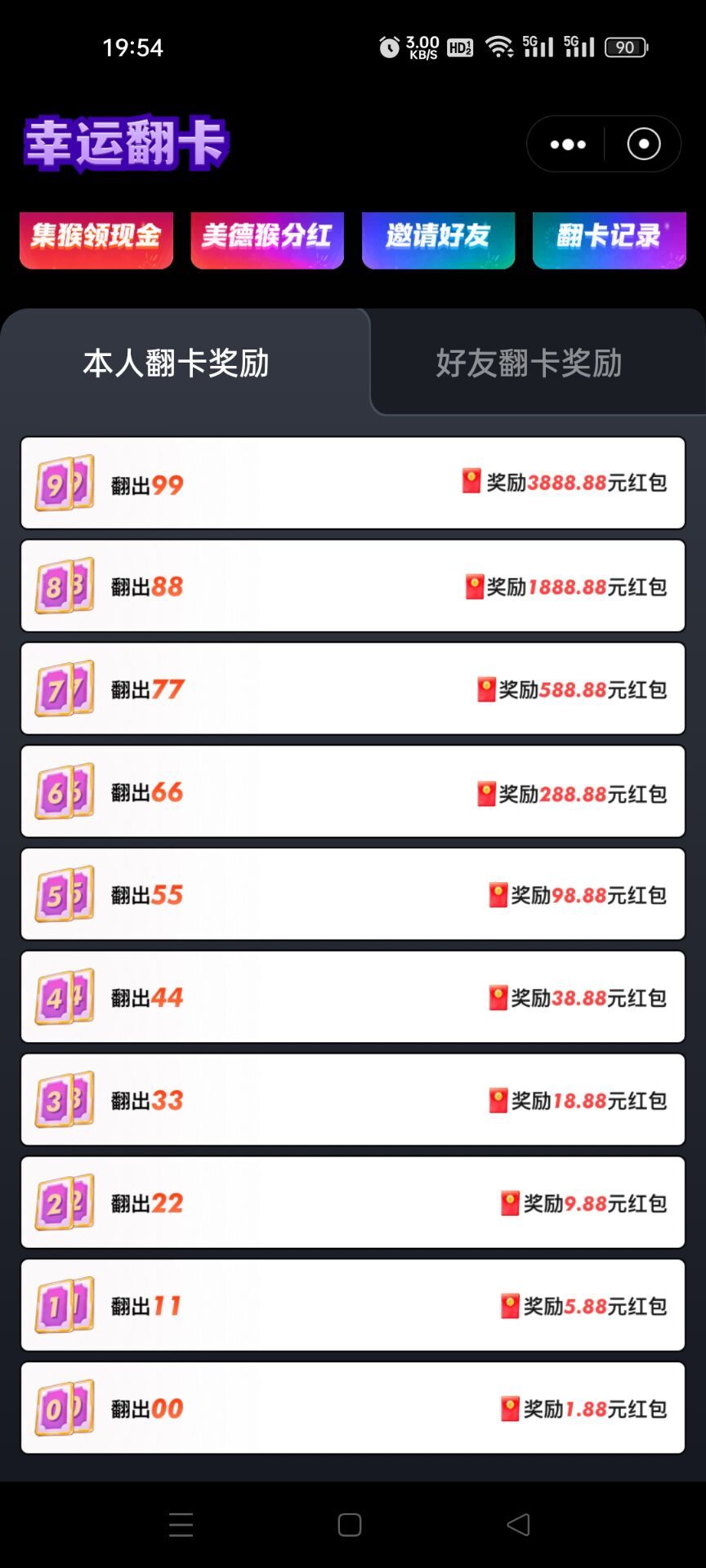Select the 本人翻卡奖励 tab
This screenshot has height=1568, width=706.
pyautogui.click(x=176, y=363)
